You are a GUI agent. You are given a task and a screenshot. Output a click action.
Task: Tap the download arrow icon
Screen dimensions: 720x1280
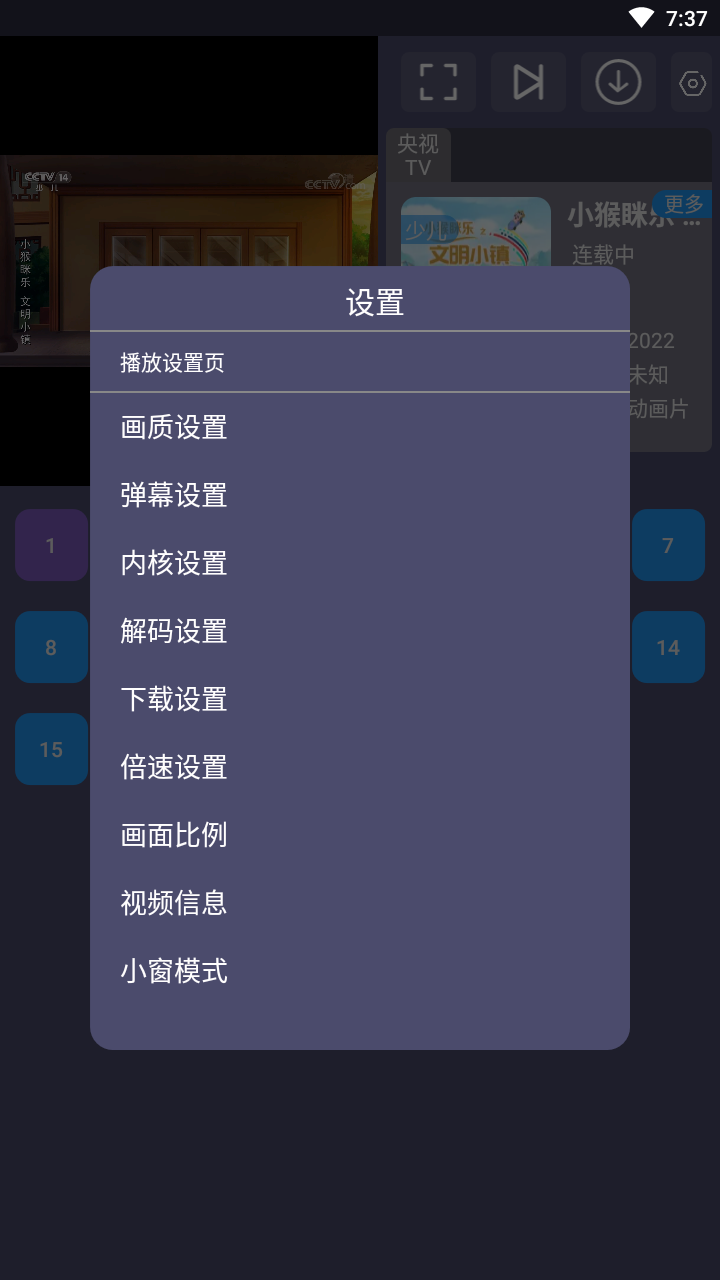(618, 82)
